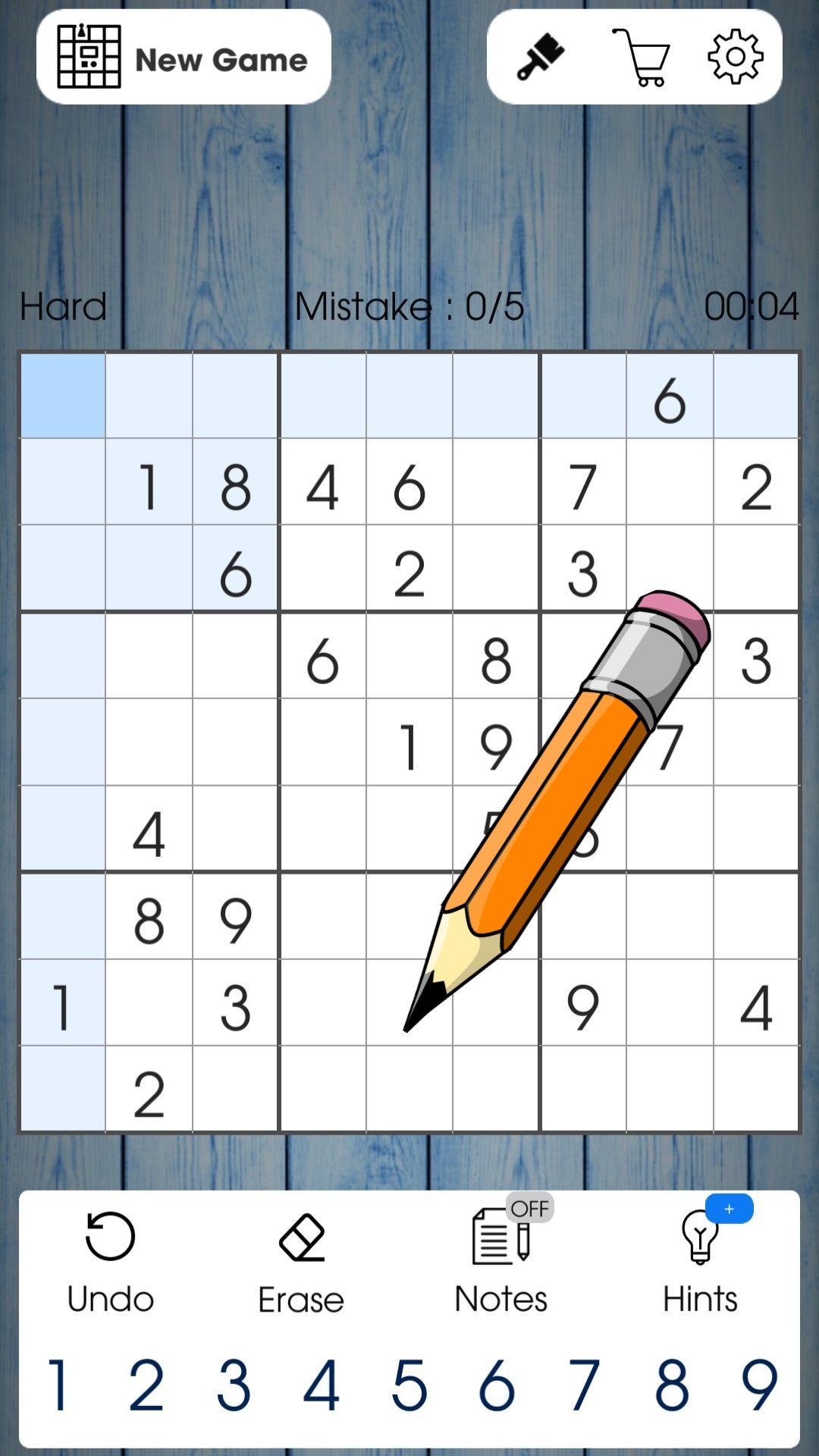The width and height of the screenshot is (819, 1456).
Task: Select 6 on the number pad
Action: click(497, 1385)
